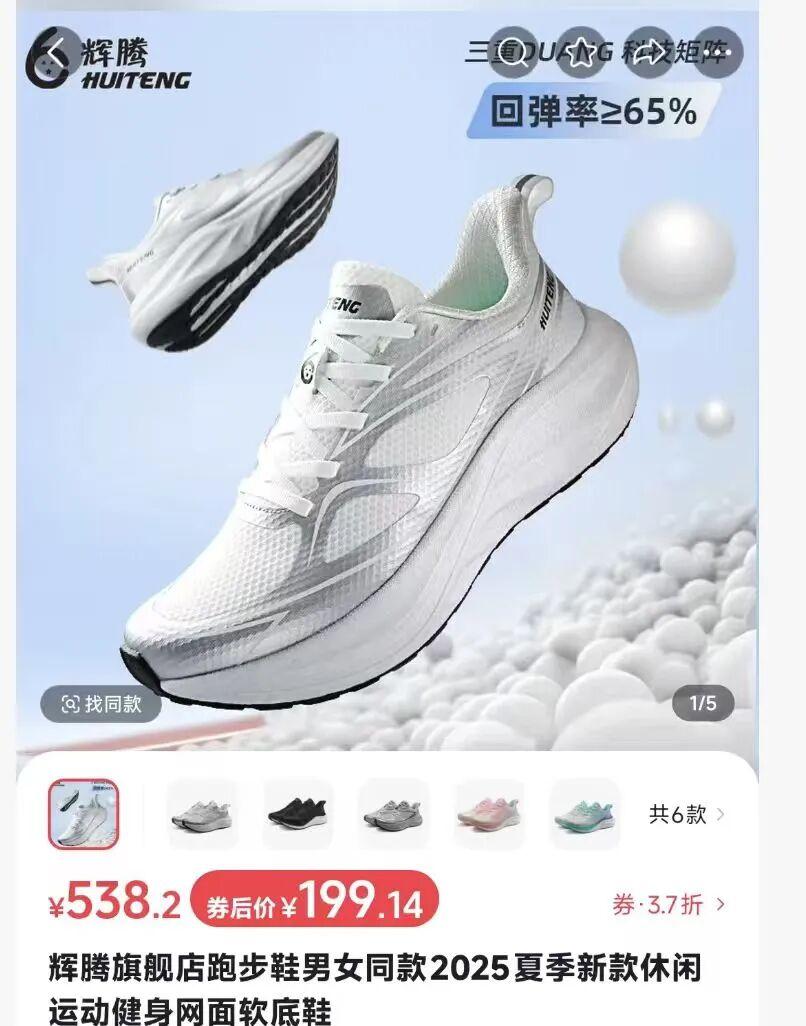Choose the pink shoe variant
806x1026 pixels.
coord(489,814)
